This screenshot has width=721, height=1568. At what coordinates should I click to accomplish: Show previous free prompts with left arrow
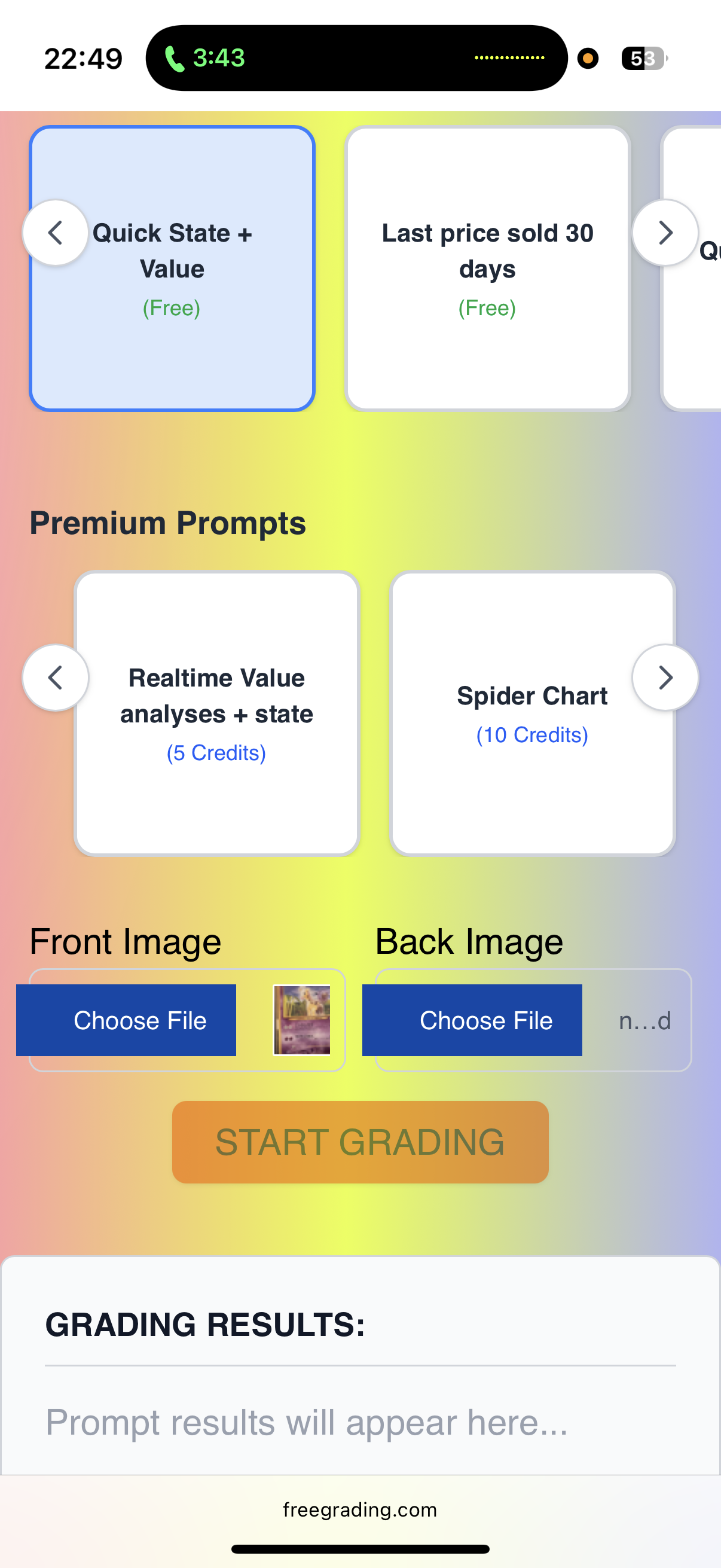click(56, 233)
